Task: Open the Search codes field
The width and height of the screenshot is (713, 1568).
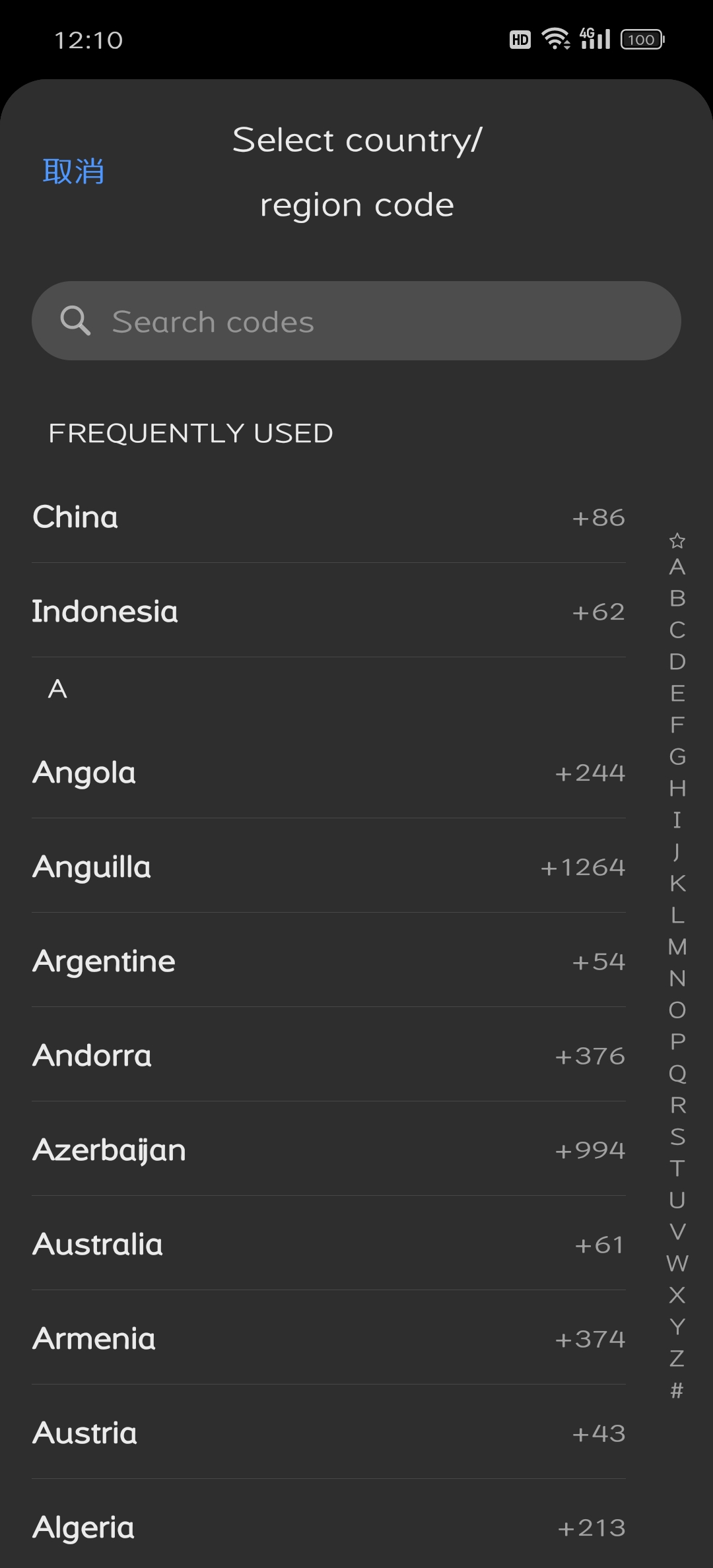Action: [356, 321]
